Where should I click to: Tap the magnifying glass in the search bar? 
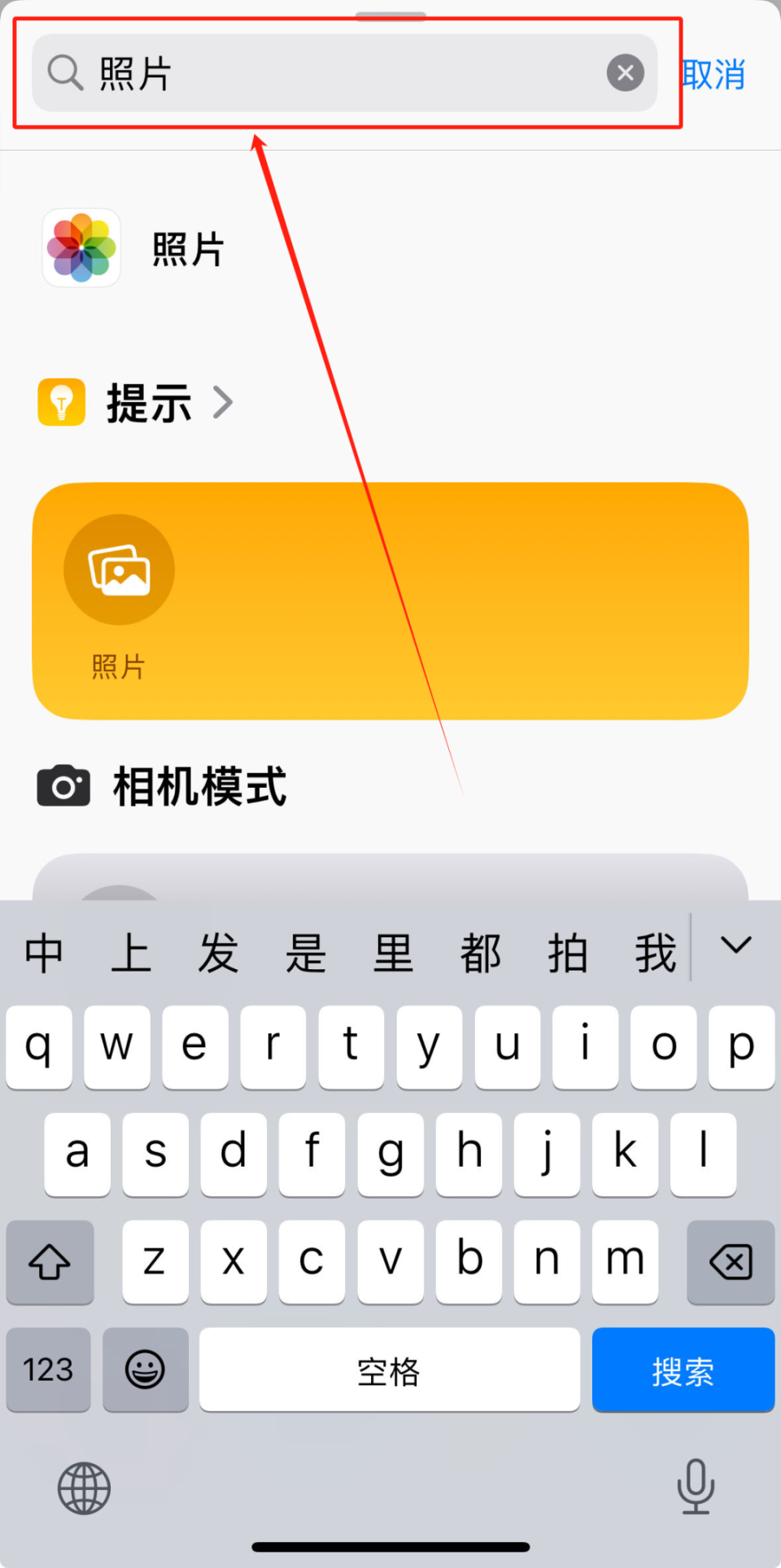coord(65,73)
